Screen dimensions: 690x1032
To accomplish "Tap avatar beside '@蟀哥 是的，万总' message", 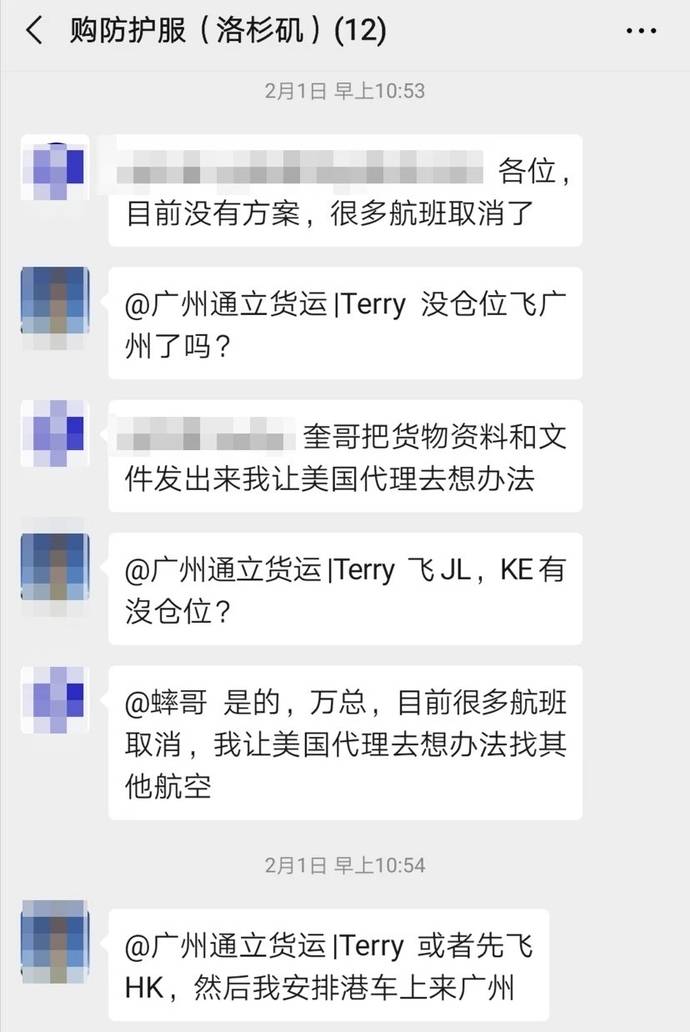I will pos(56,701).
